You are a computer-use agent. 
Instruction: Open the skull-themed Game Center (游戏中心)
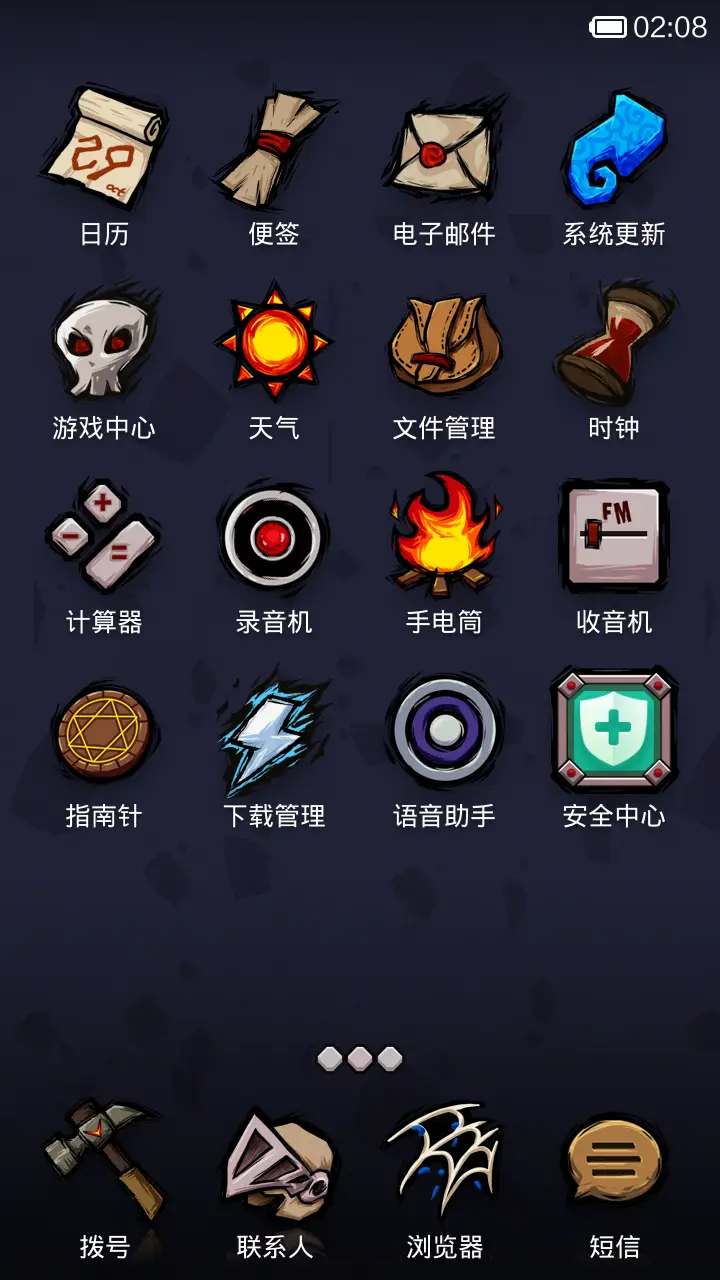[x=103, y=345]
